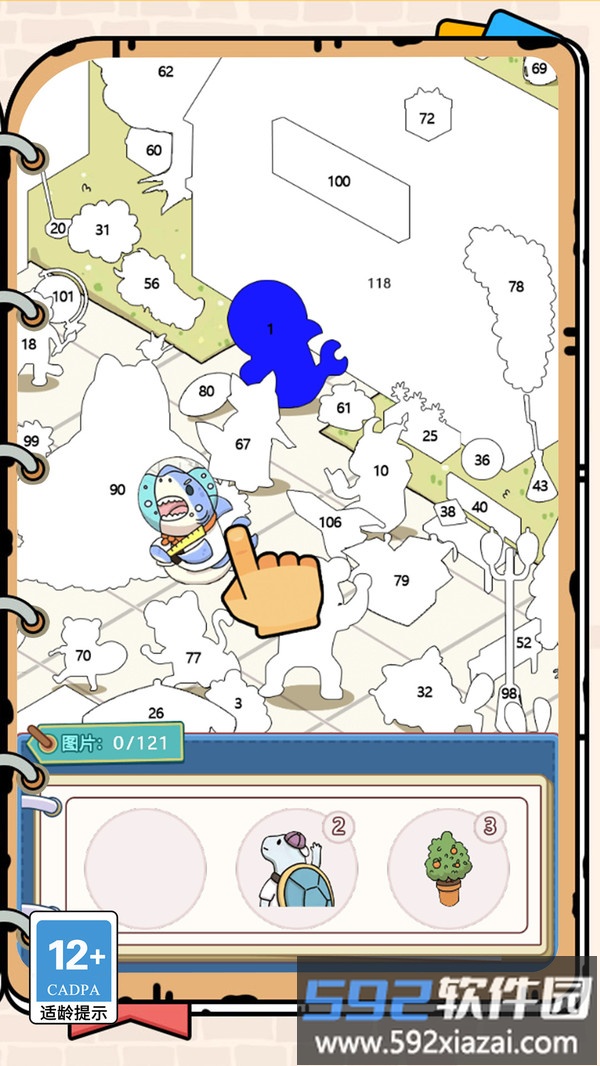The width and height of the screenshot is (600, 1066).
Task: Tap the blue highlighted region 1
Action: pos(274,340)
